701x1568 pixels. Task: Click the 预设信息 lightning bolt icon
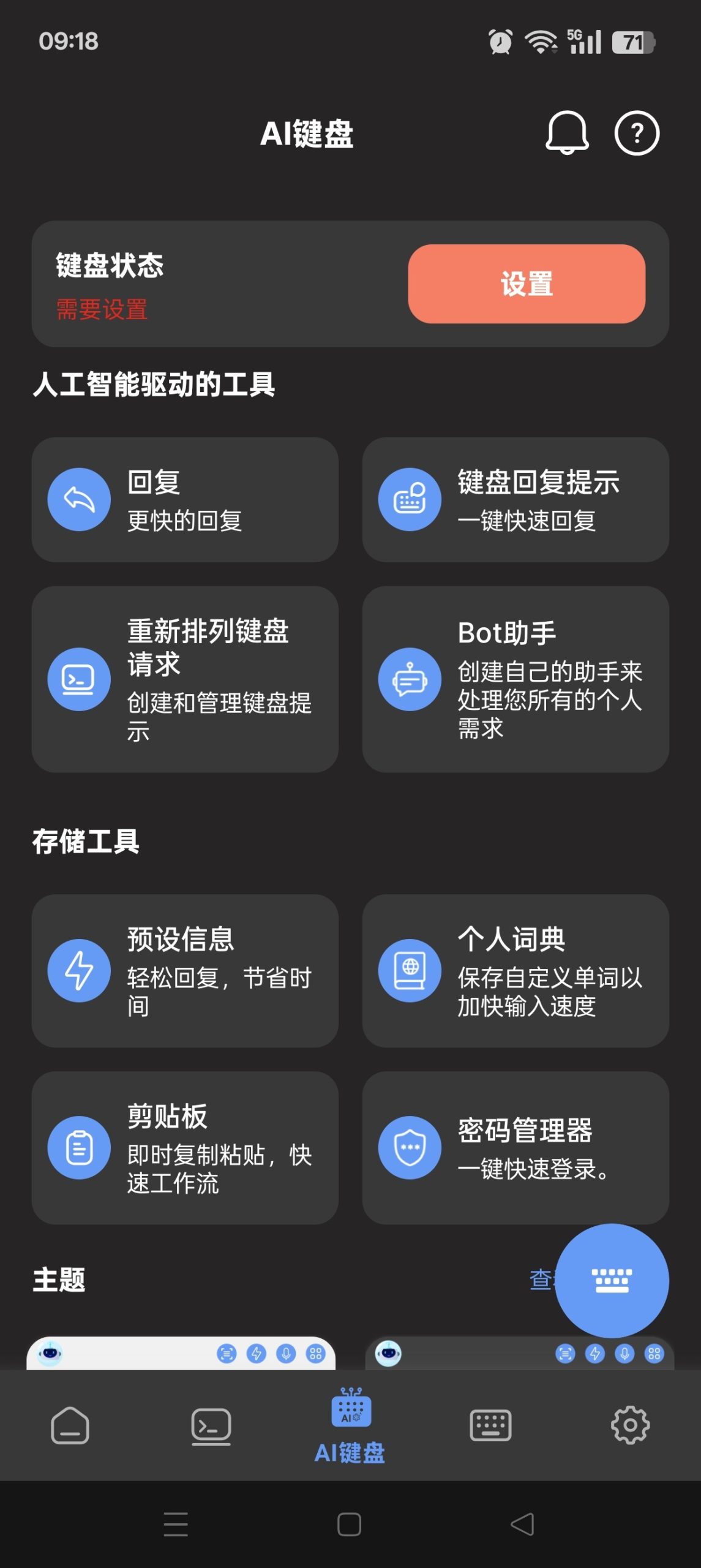tap(78, 970)
